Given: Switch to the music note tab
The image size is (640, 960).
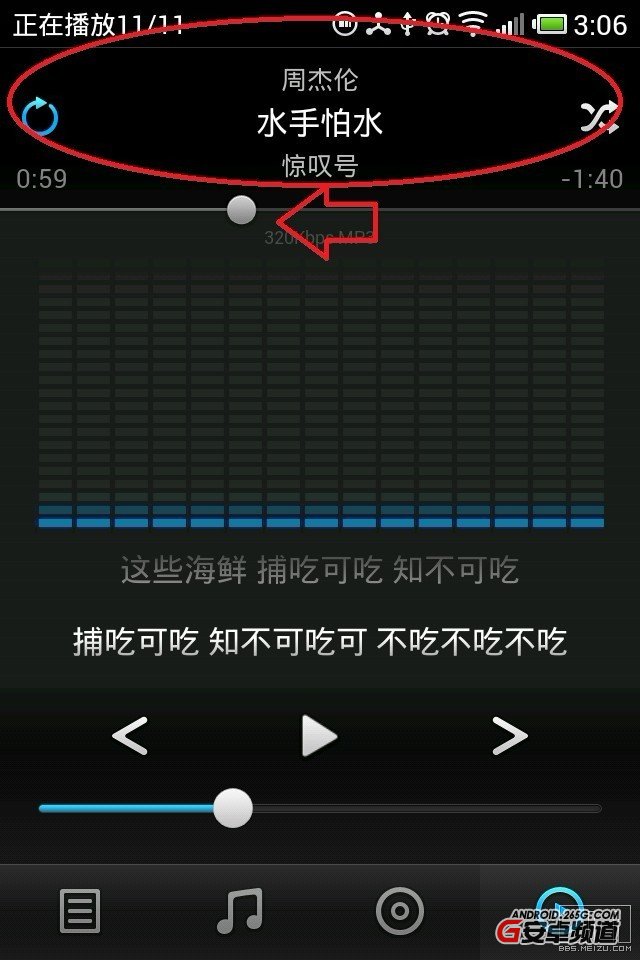Looking at the screenshot, I should (x=240, y=911).
